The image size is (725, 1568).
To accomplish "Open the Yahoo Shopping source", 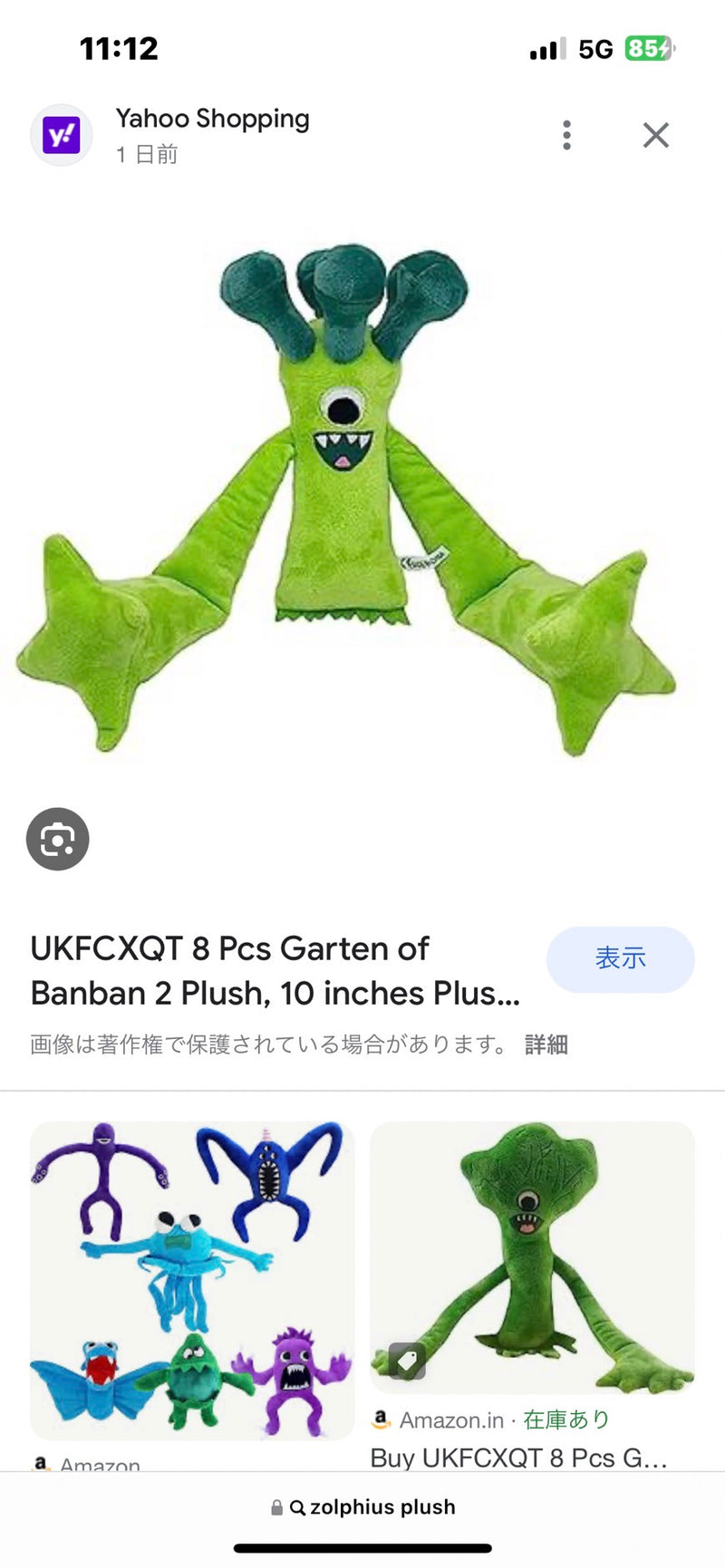I will pyautogui.click(x=212, y=119).
